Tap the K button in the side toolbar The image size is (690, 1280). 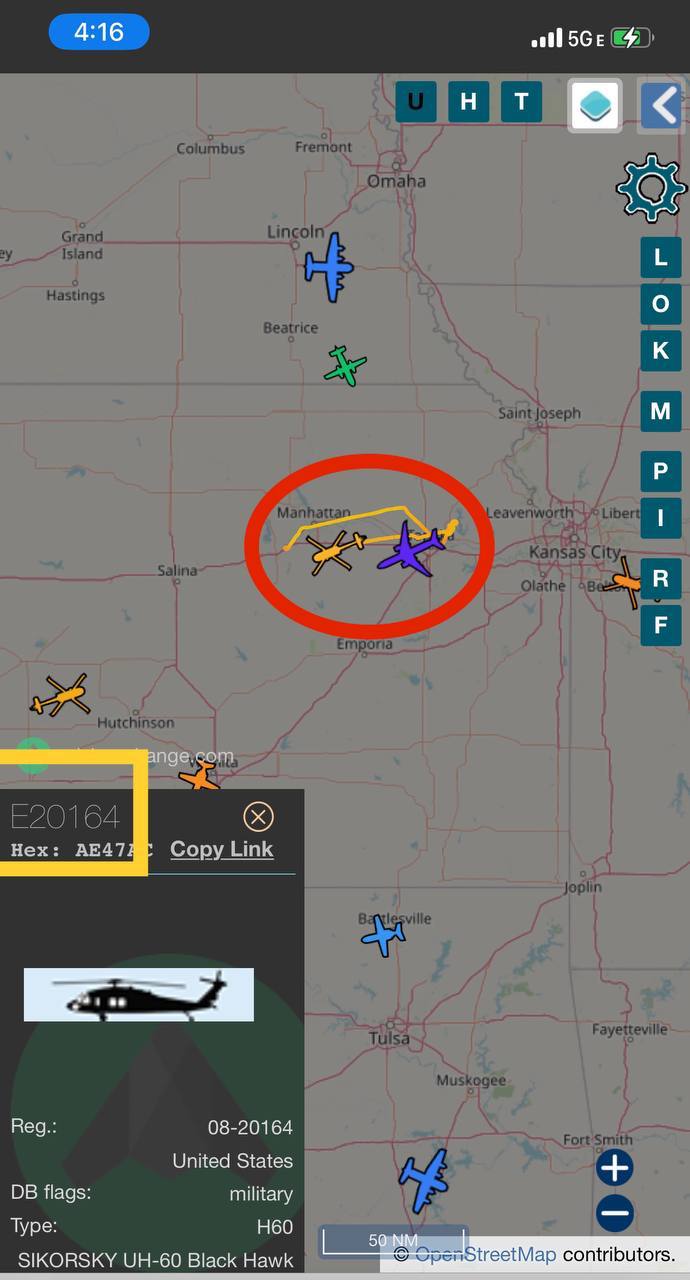(x=660, y=351)
